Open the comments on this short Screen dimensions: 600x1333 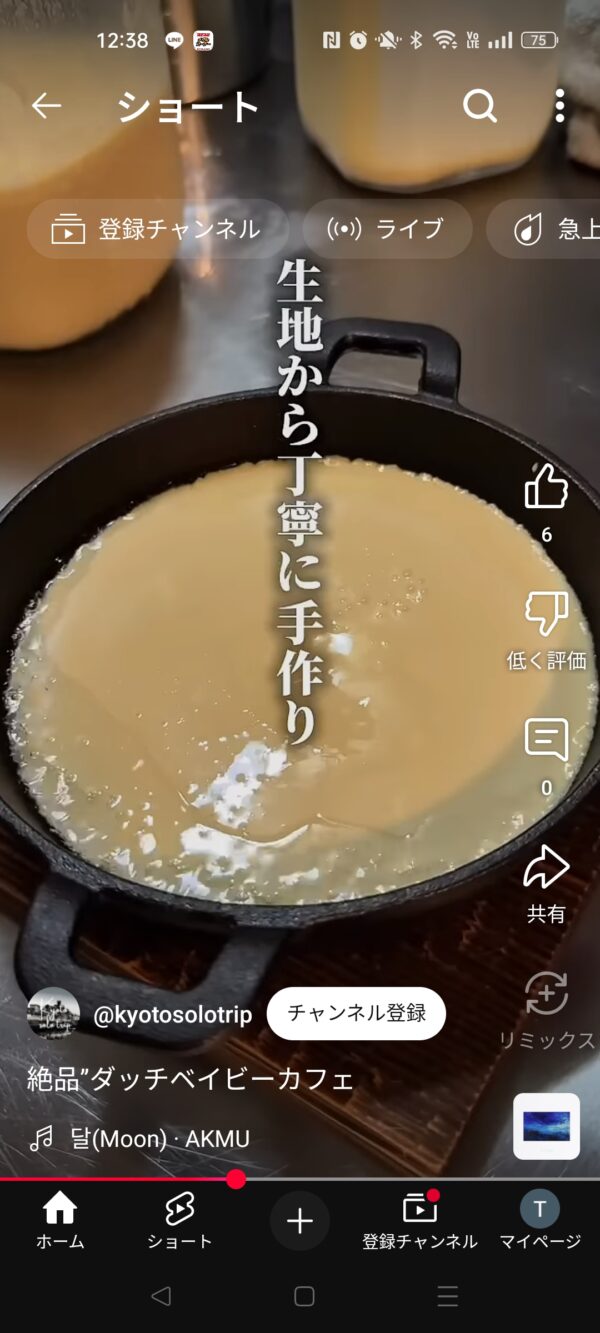click(546, 741)
